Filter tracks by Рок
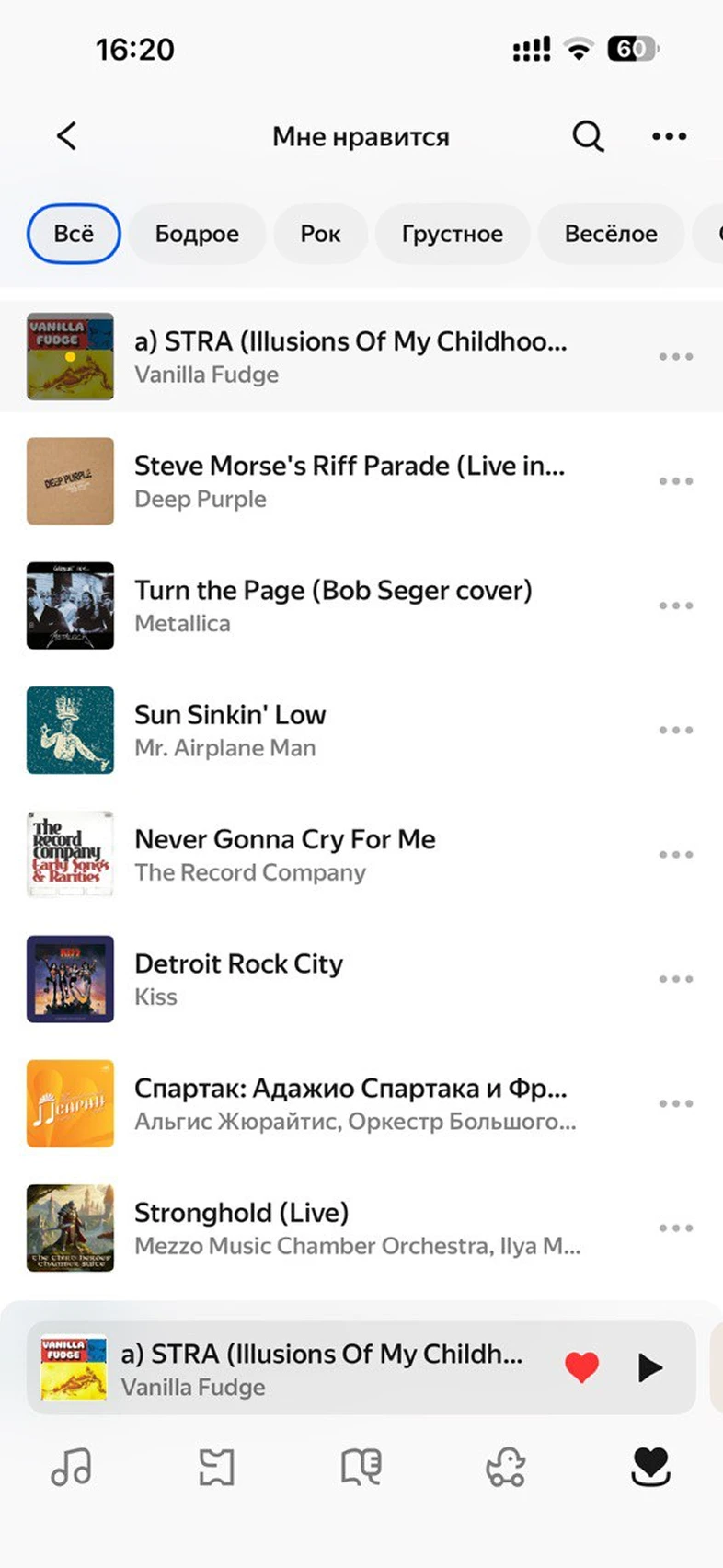723x1568 pixels. (x=320, y=234)
